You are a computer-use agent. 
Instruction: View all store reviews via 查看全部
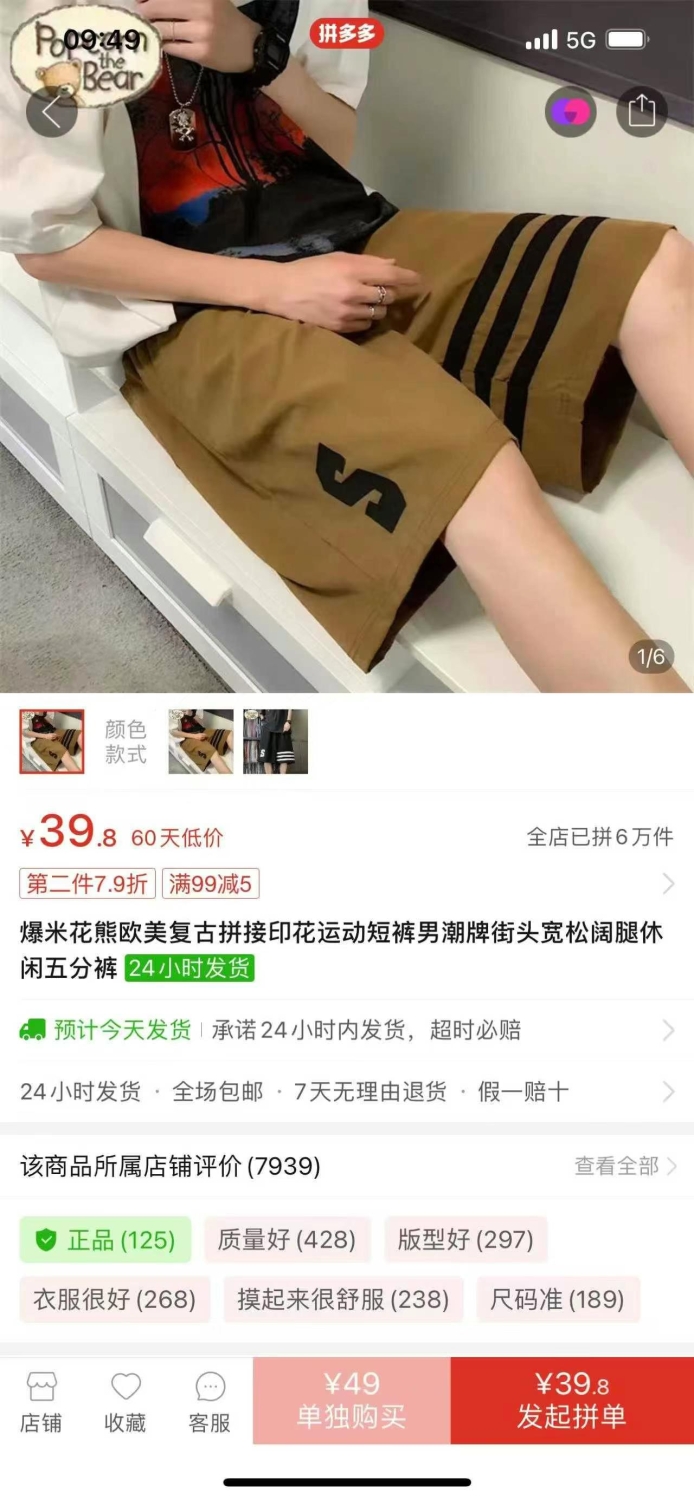point(626,1166)
